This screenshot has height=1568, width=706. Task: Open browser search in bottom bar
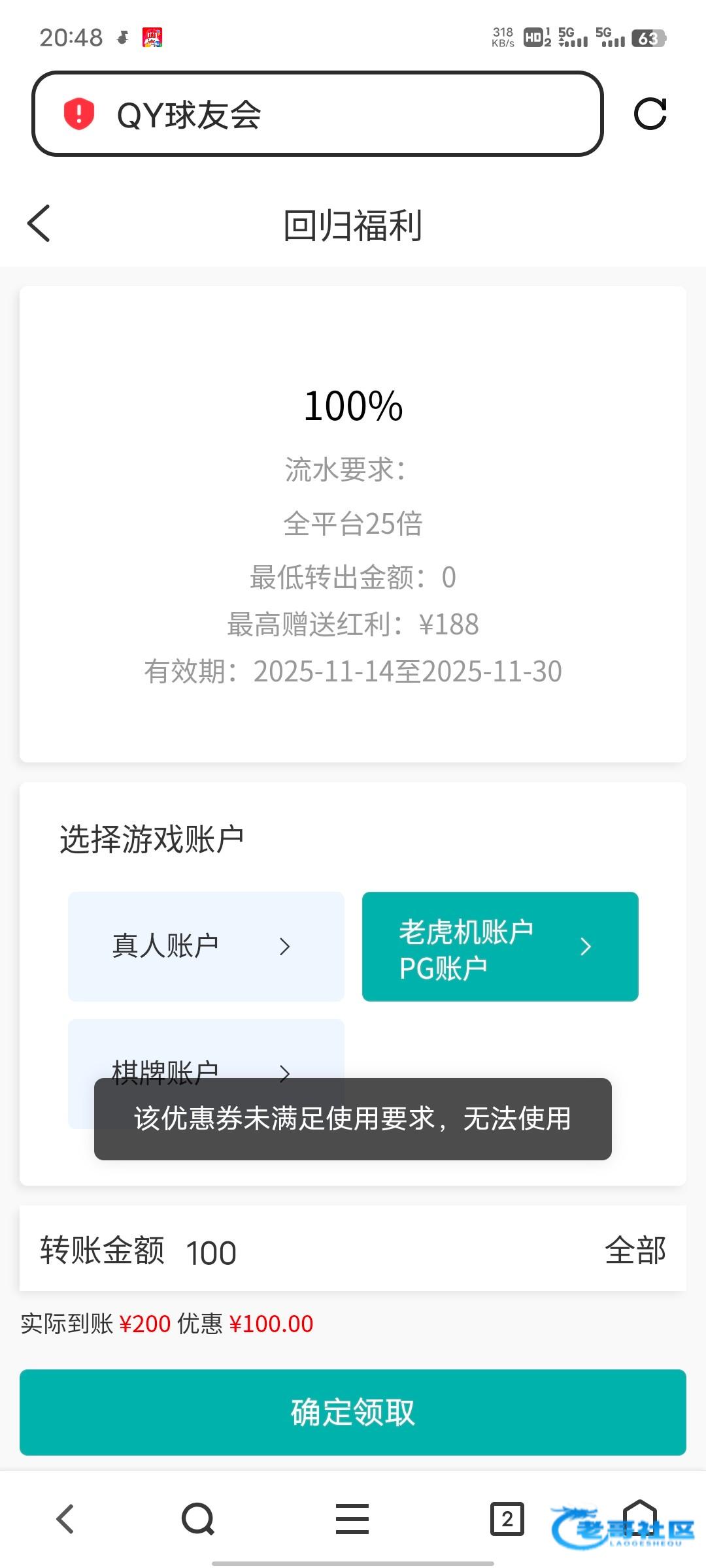(198, 1518)
